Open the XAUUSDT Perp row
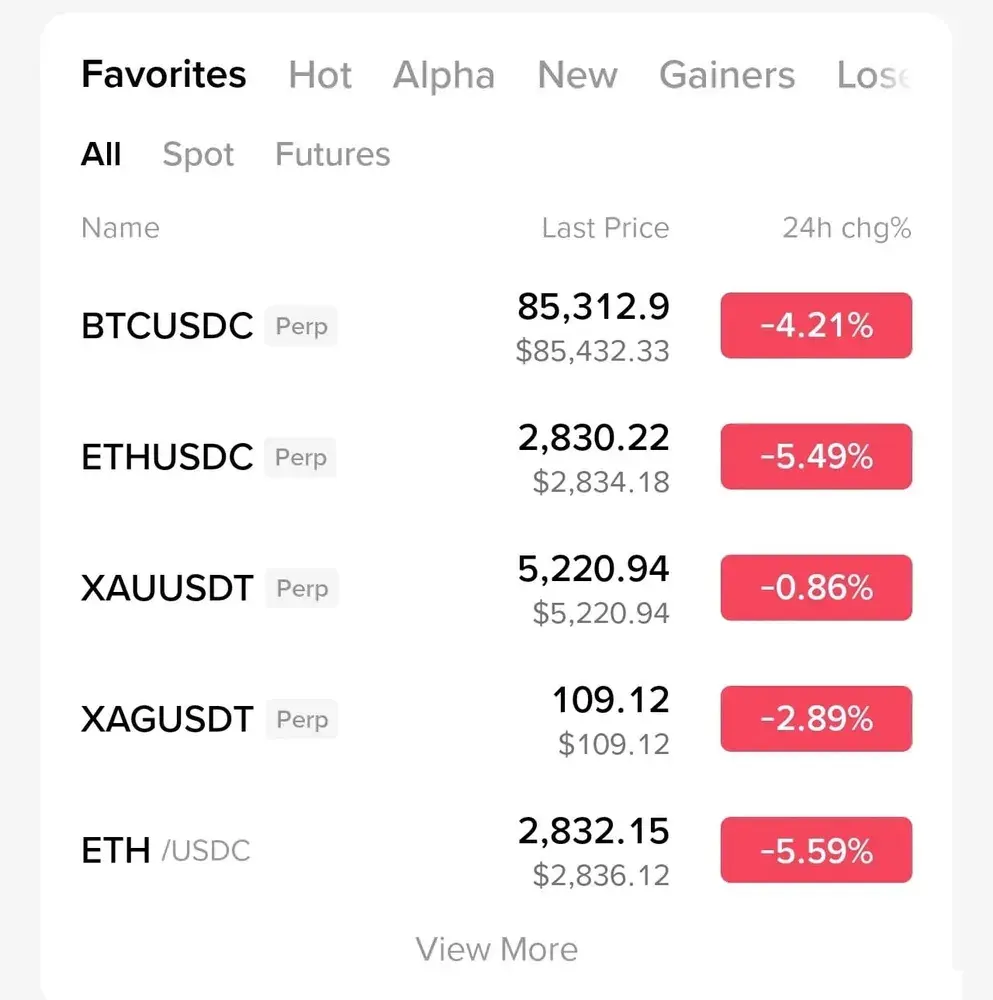This screenshot has height=1000, width=993. (x=167, y=588)
